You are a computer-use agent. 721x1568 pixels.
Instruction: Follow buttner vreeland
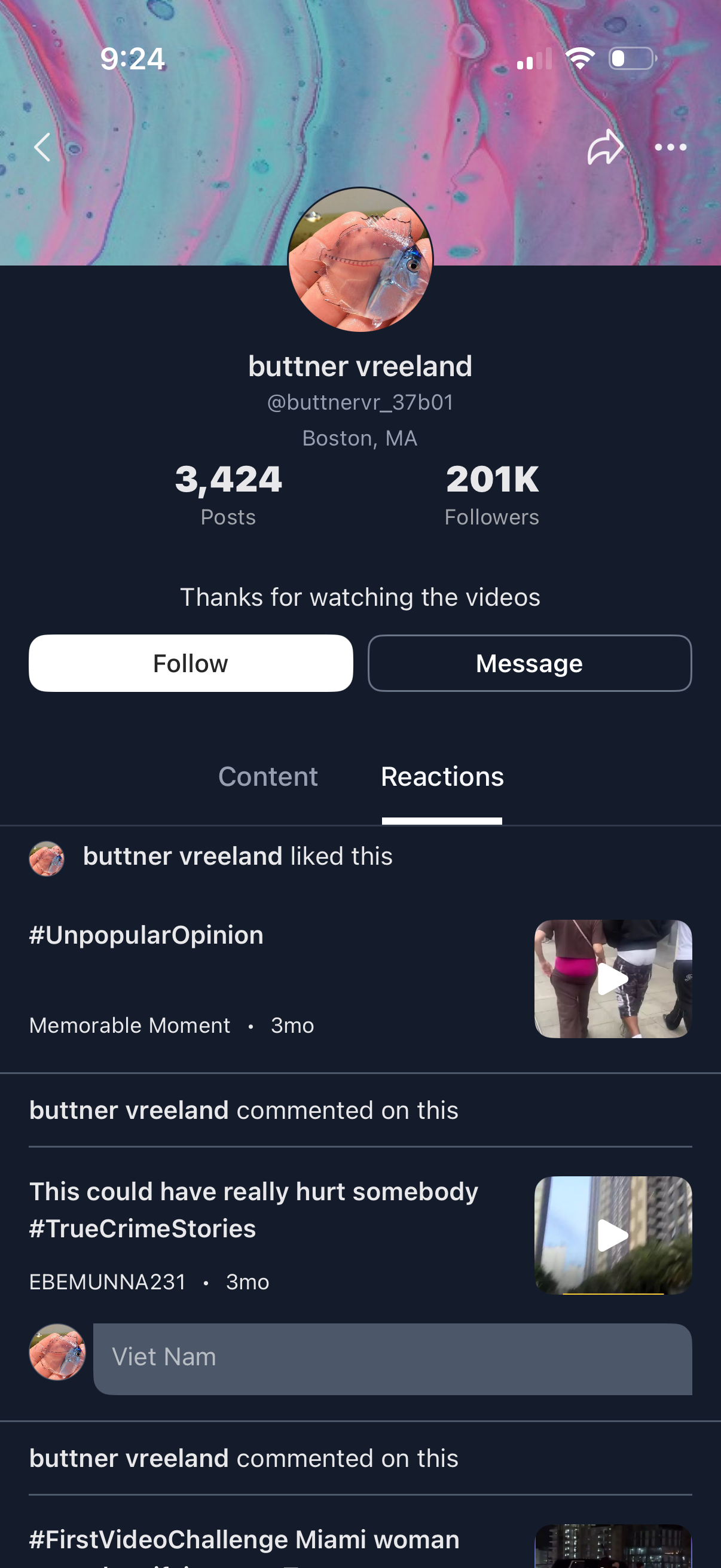(x=191, y=663)
